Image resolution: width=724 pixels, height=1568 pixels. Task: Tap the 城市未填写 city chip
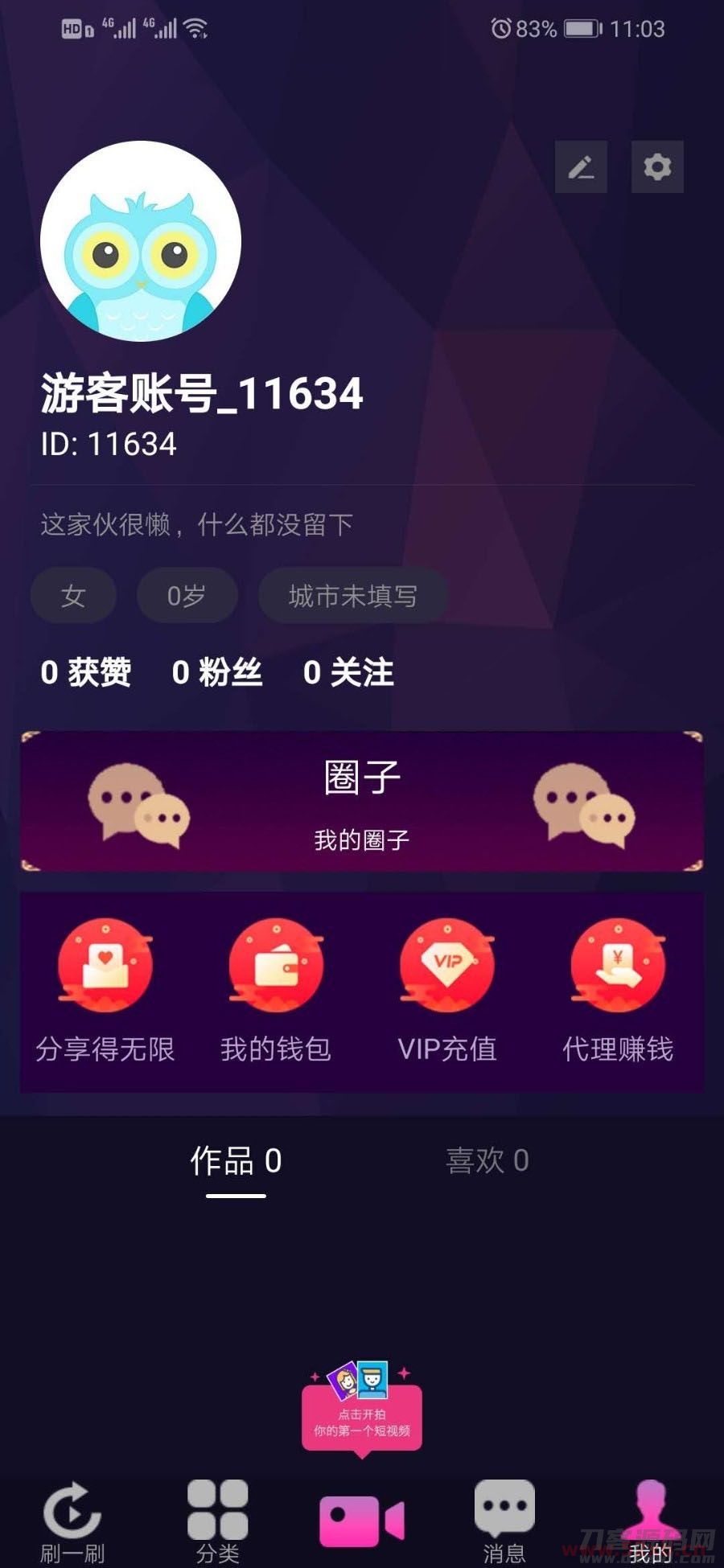[x=352, y=595]
